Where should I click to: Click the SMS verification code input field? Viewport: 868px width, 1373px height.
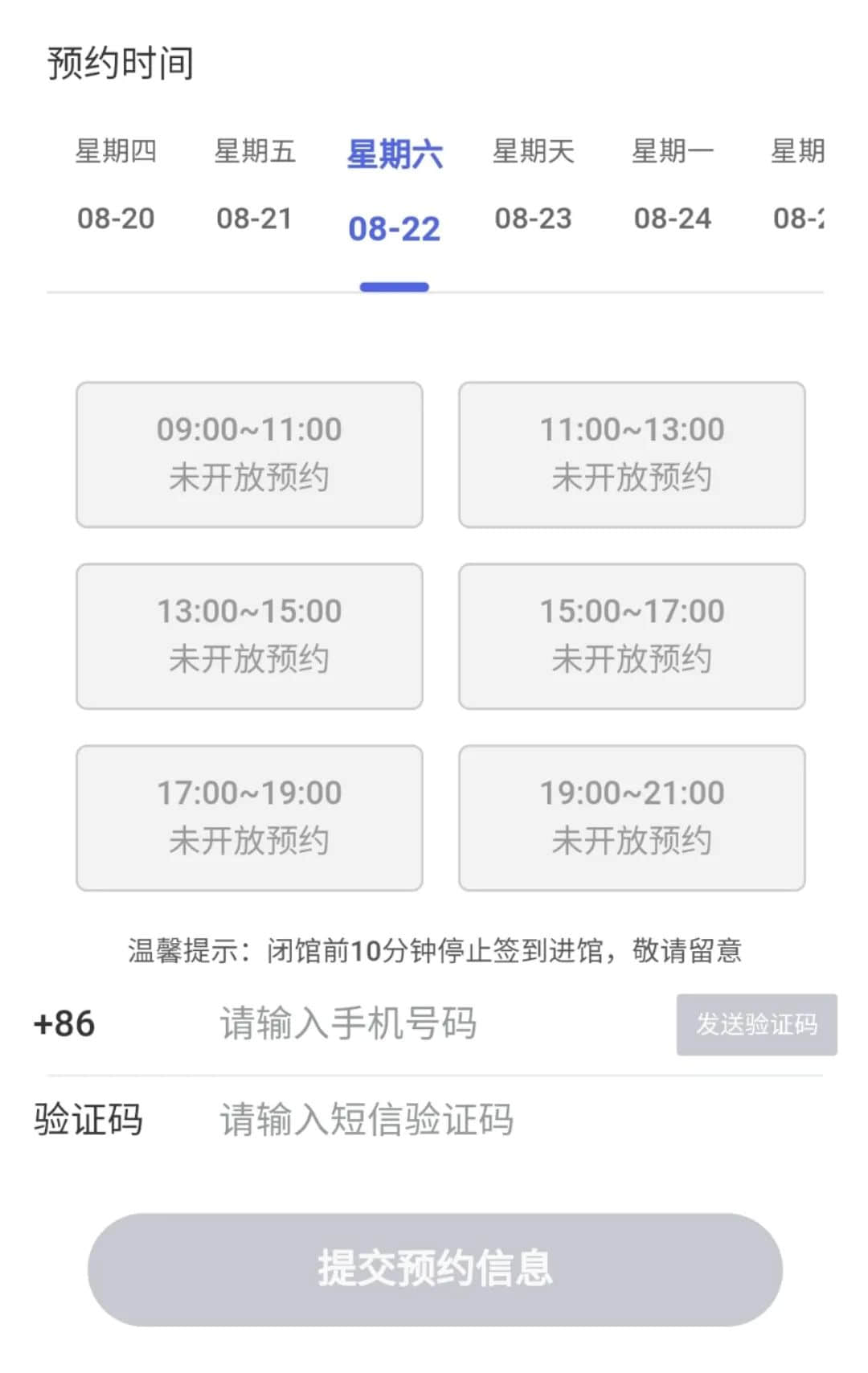click(402, 1118)
